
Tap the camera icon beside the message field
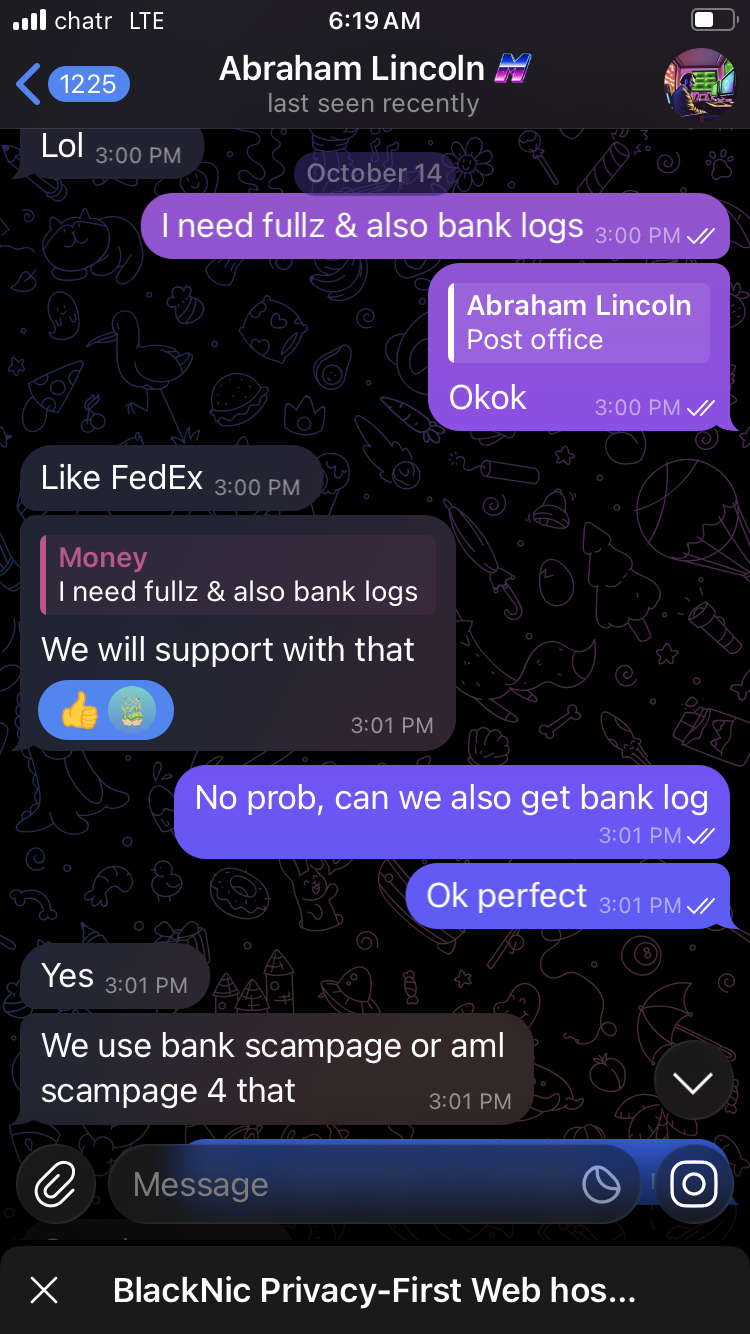click(696, 1184)
